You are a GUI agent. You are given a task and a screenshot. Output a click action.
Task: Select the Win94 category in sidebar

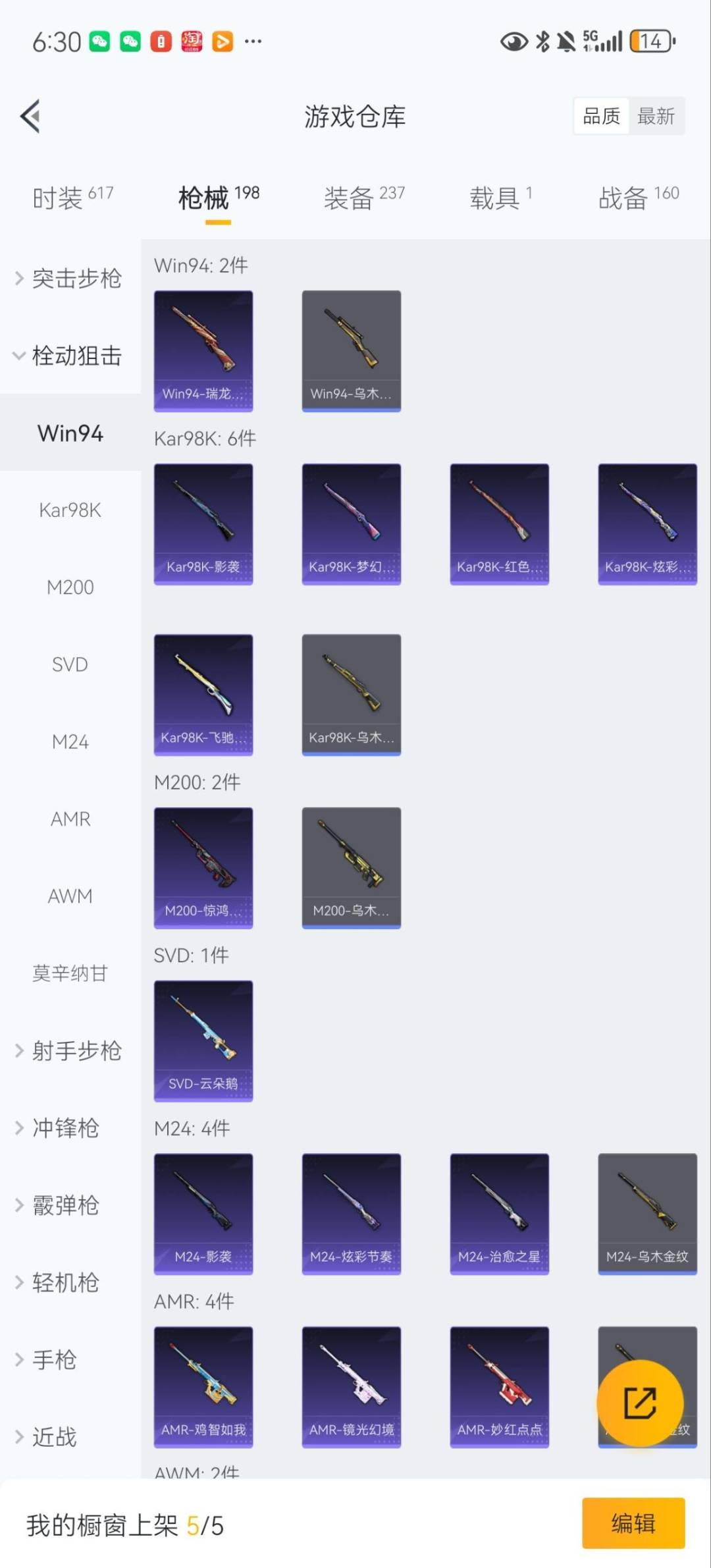(69, 433)
